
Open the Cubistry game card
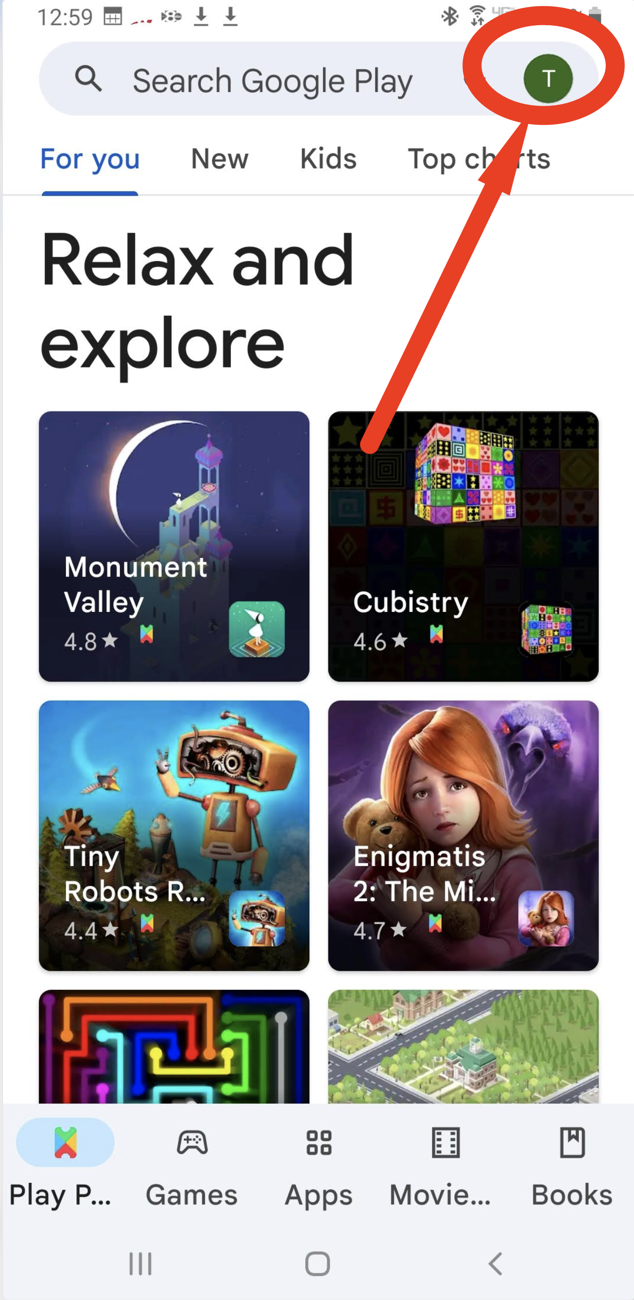463,546
